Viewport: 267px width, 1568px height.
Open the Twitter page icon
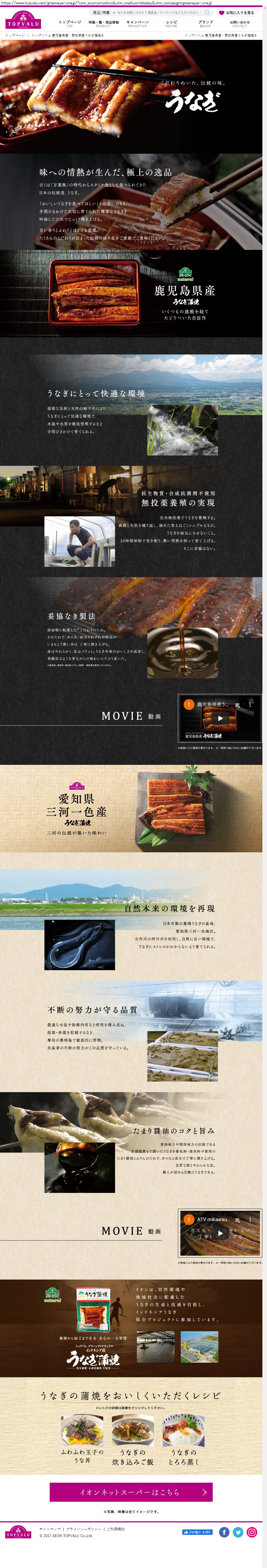click(x=238, y=1532)
